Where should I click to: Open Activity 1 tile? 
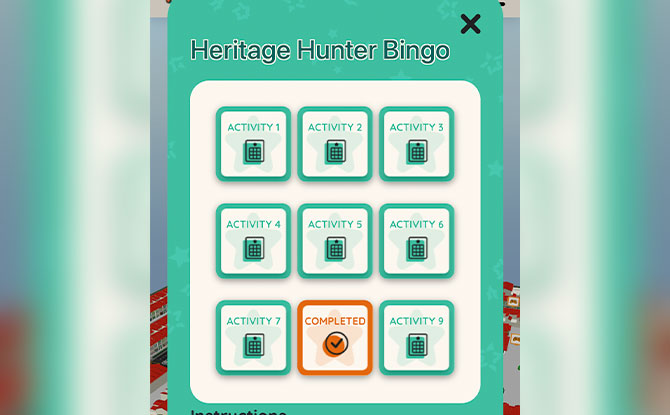253,143
